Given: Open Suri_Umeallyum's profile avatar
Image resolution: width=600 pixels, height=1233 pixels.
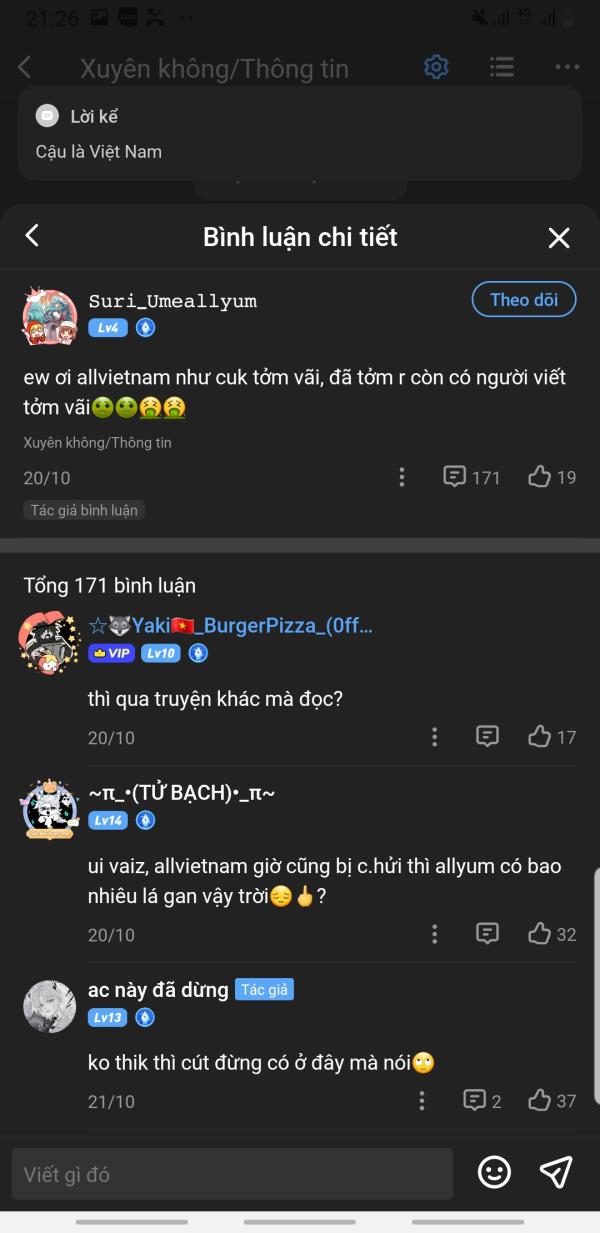Looking at the screenshot, I should [x=50, y=316].
